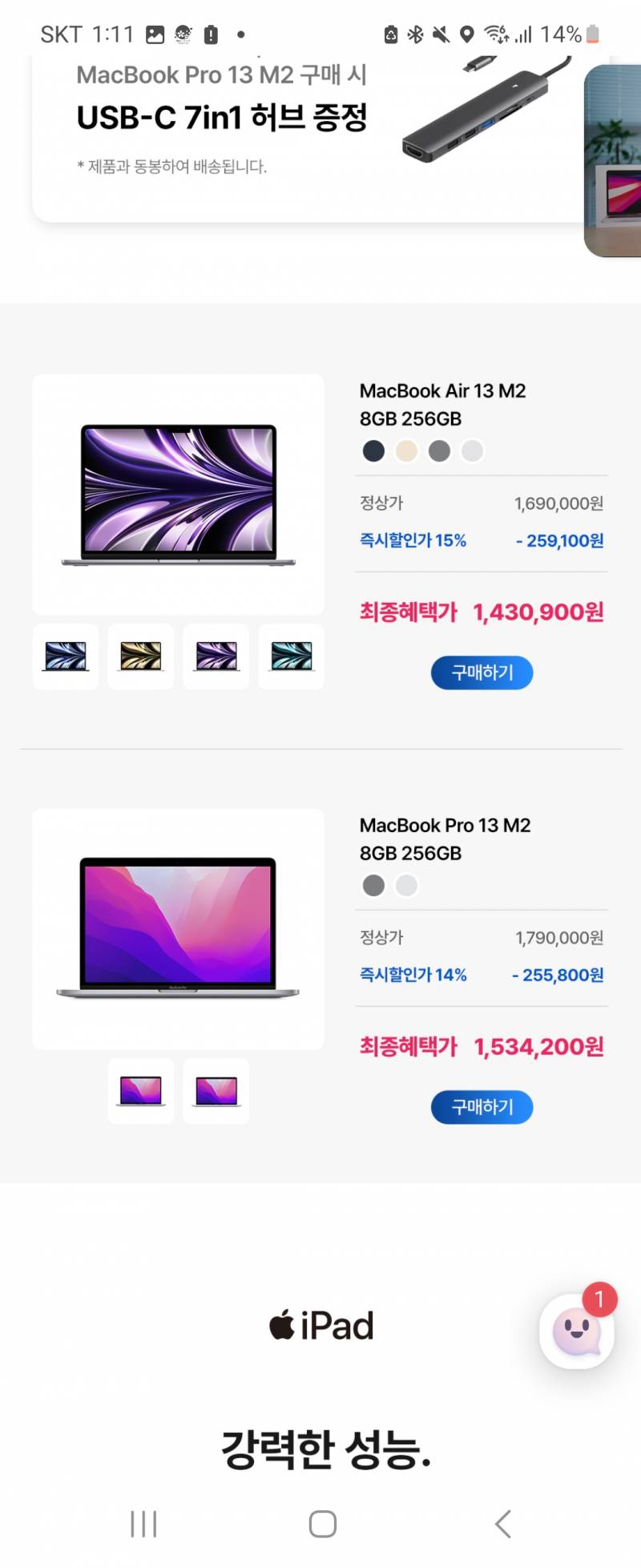View second MacBook Pro thumbnail image

(216, 1091)
